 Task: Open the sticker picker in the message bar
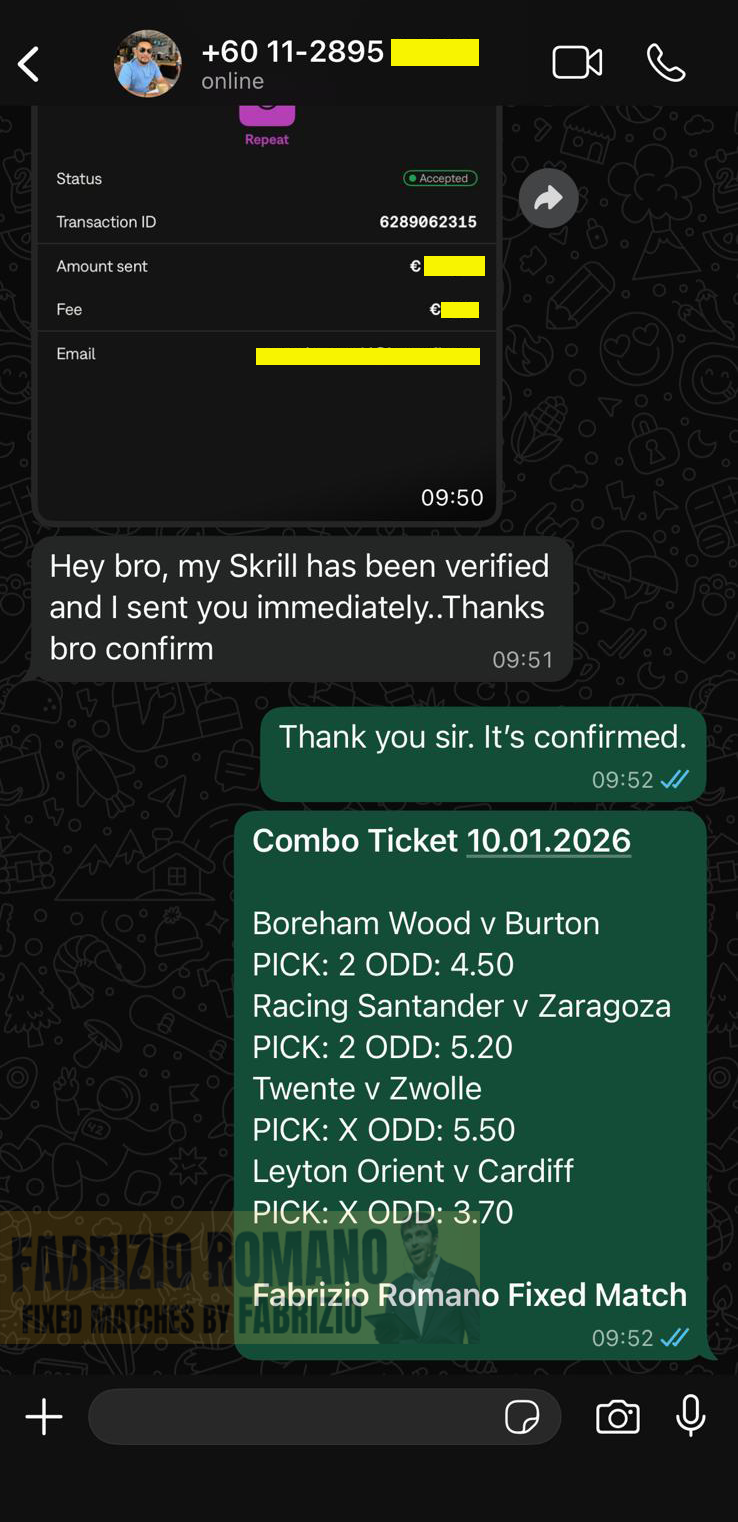(x=524, y=1417)
